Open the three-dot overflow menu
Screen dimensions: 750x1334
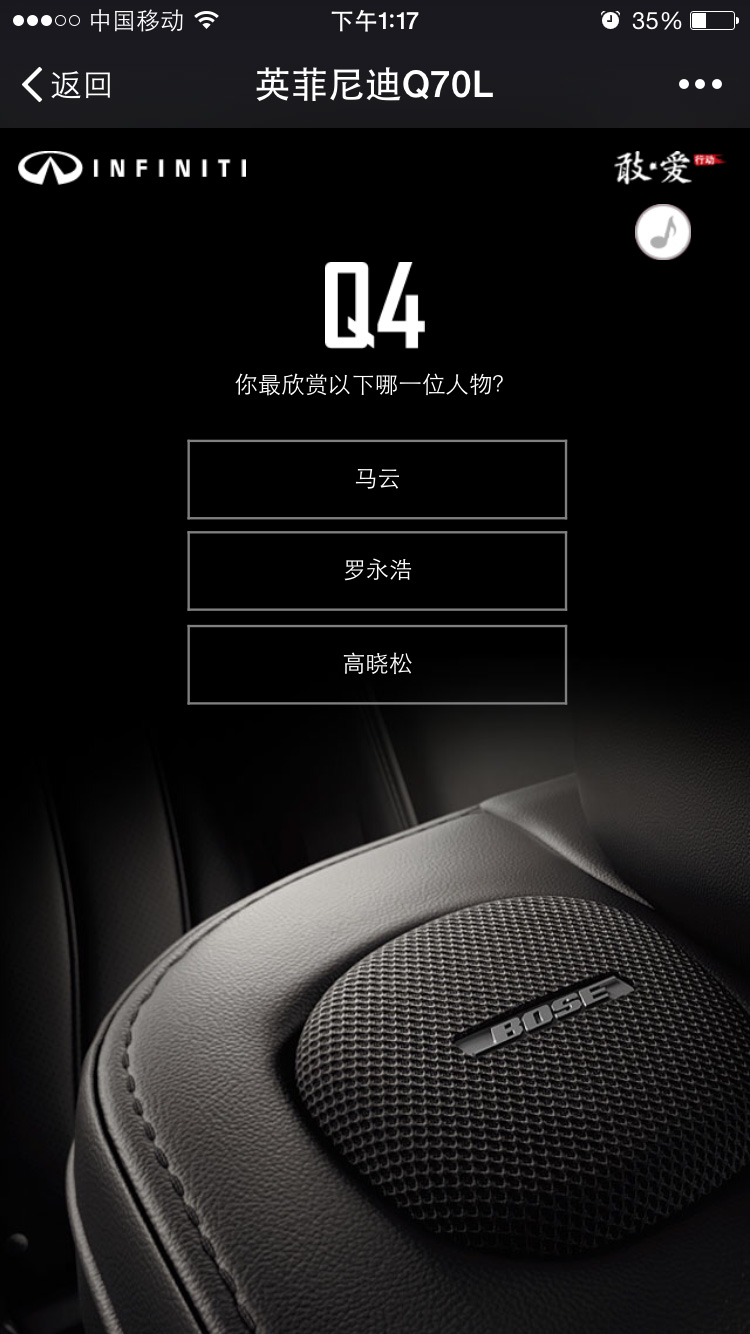click(700, 85)
